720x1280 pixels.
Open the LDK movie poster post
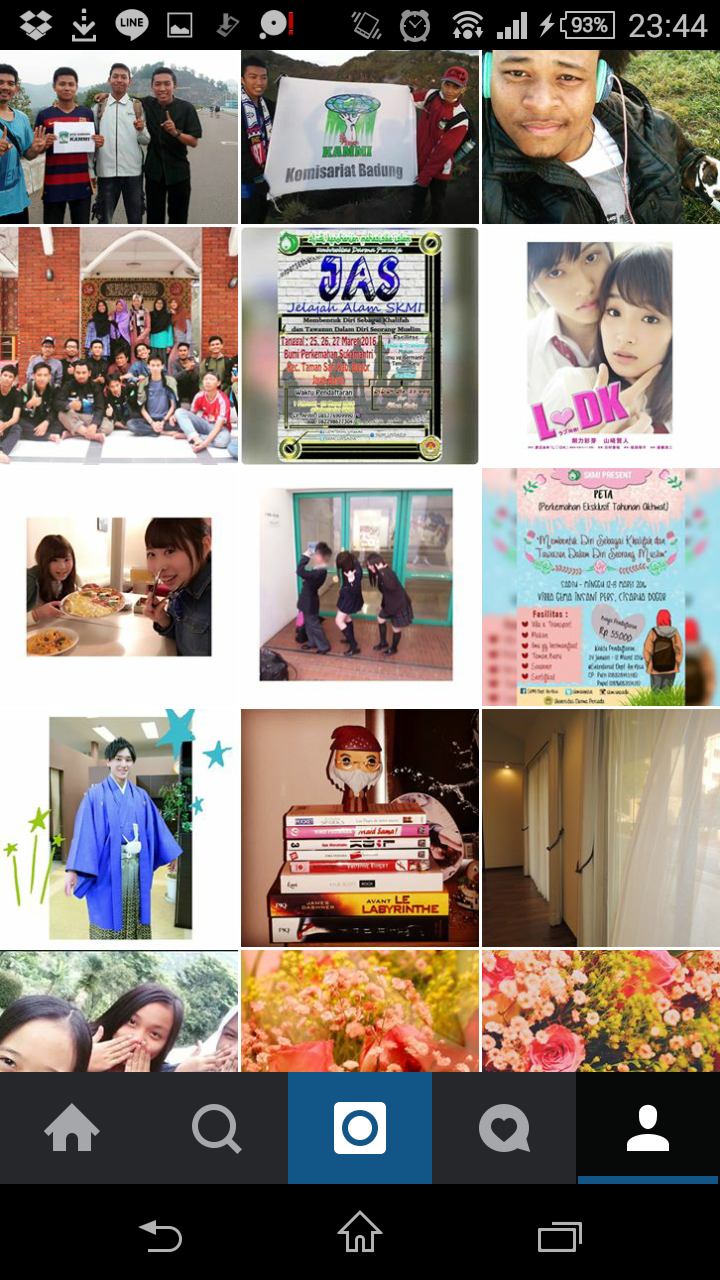pos(600,346)
